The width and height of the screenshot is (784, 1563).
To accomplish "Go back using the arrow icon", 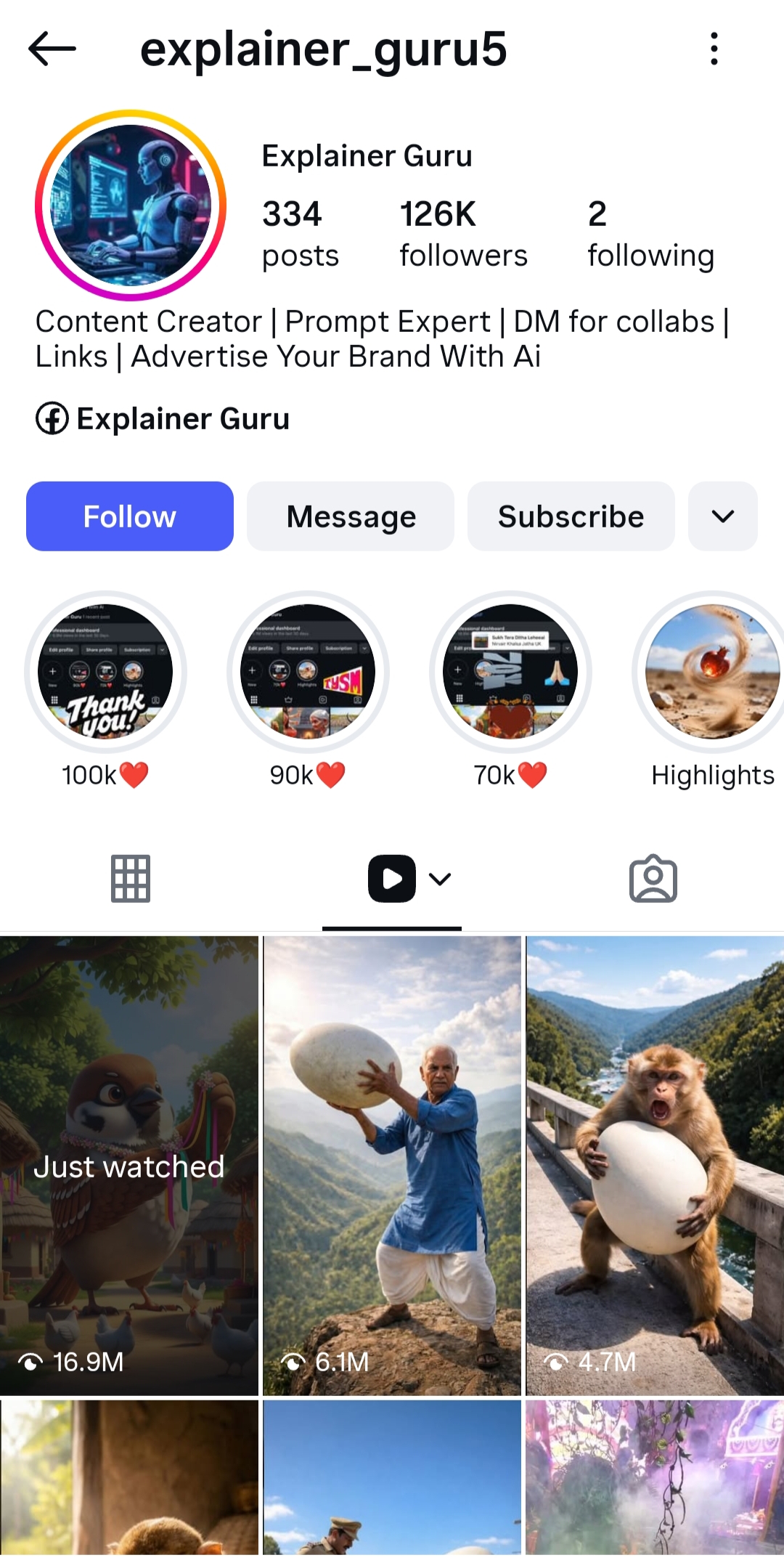I will pyautogui.click(x=52, y=49).
